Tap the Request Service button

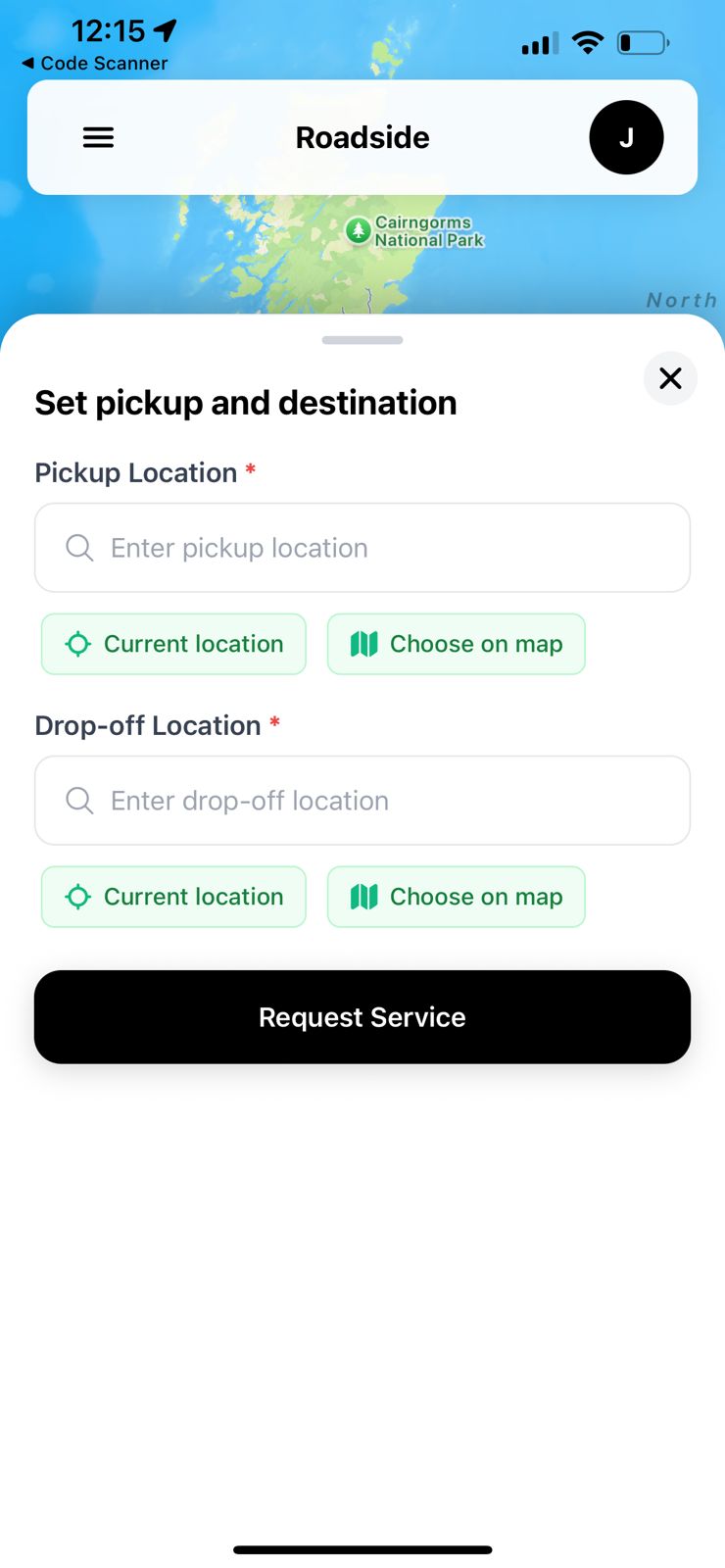pyautogui.click(x=362, y=1017)
